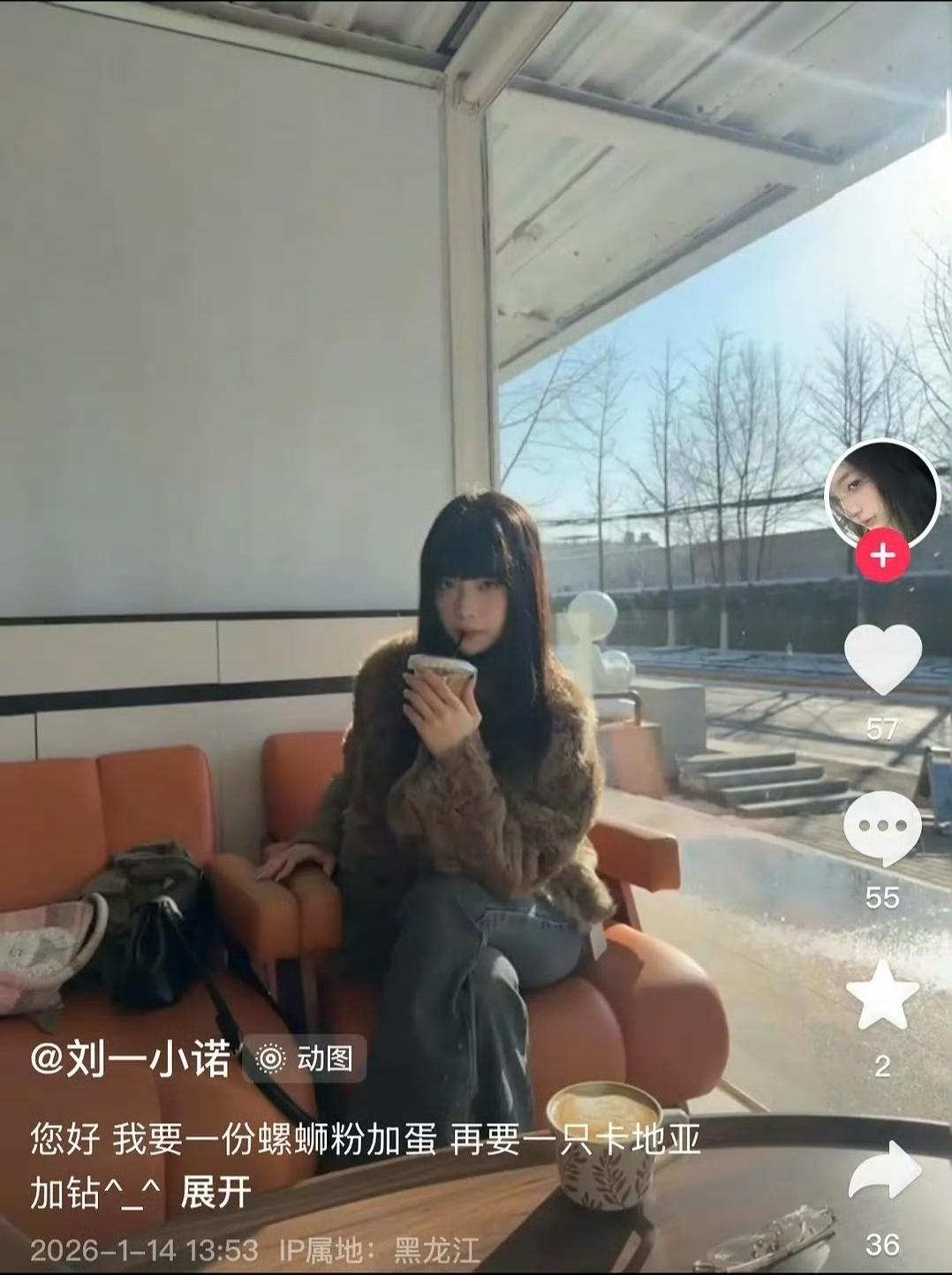Tap the like count 57
Screen dimensions: 952x1275
click(884, 728)
